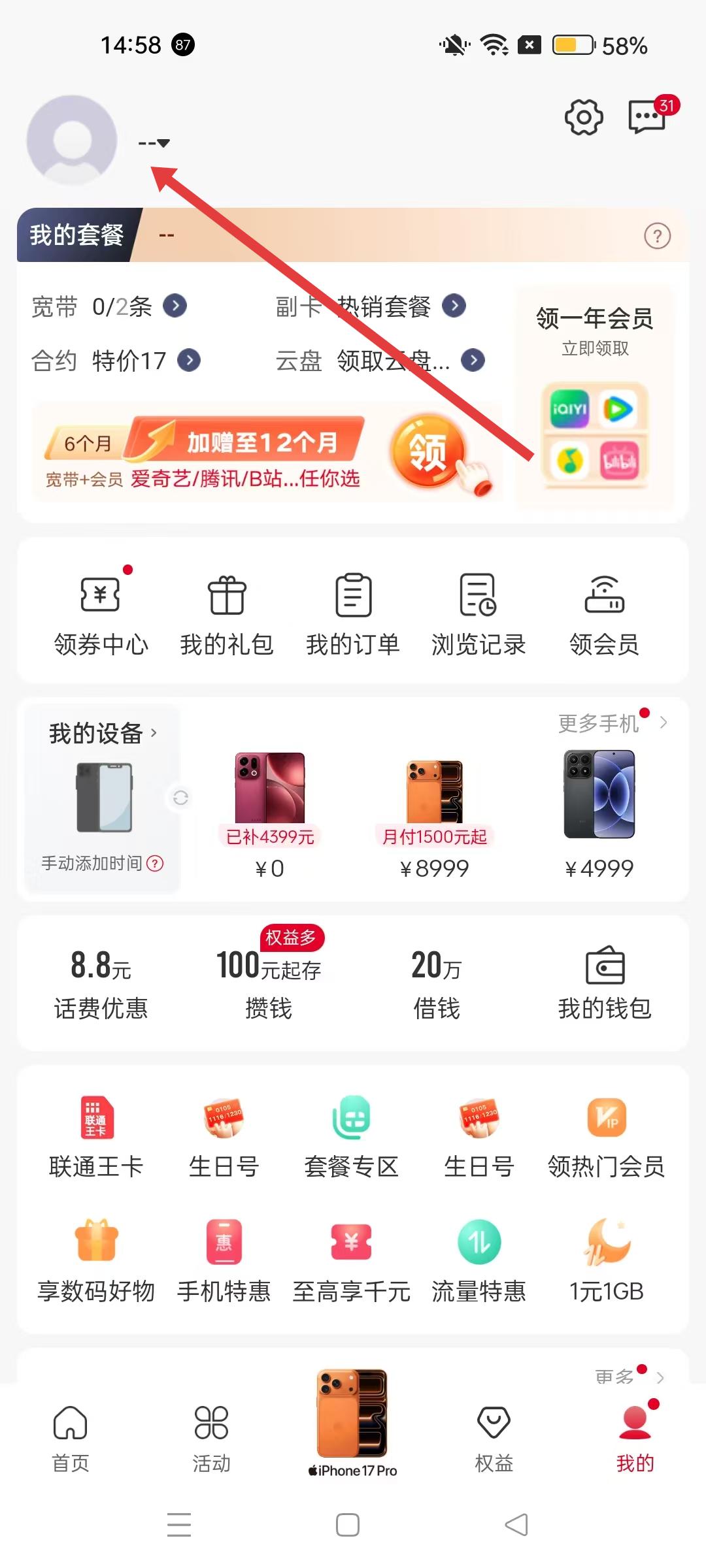Open 我的礼包
The height and width of the screenshot is (1568, 706).
click(x=227, y=614)
